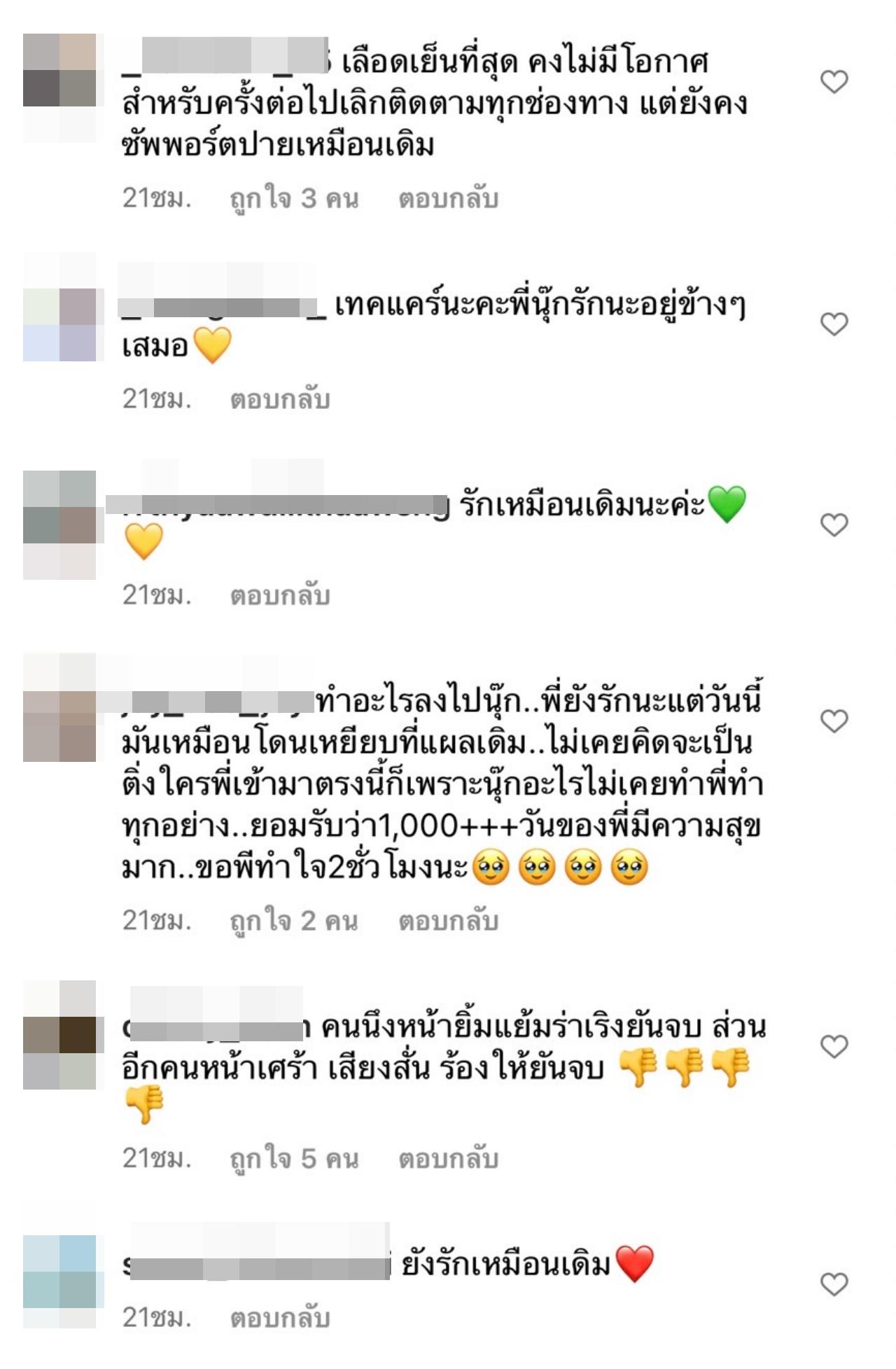This screenshot has height=1369, width=896.
Task: Reply to the เทคแคร์นะคะพี่นุ๊ก comment
Action: [280, 399]
